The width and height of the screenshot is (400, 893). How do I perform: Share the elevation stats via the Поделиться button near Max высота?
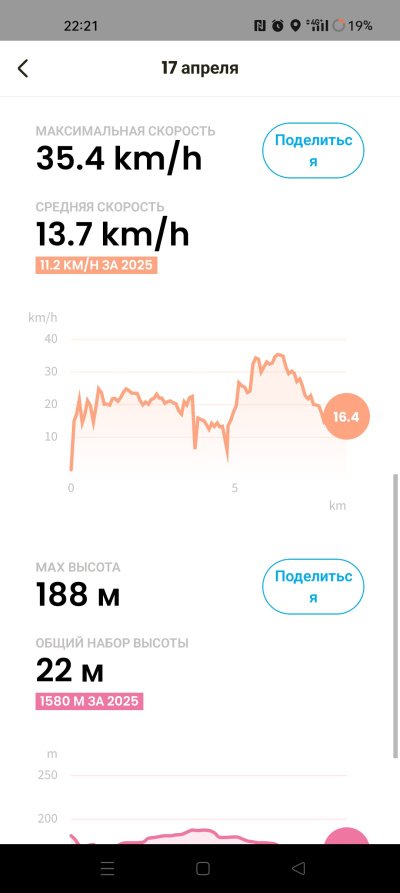point(313,587)
